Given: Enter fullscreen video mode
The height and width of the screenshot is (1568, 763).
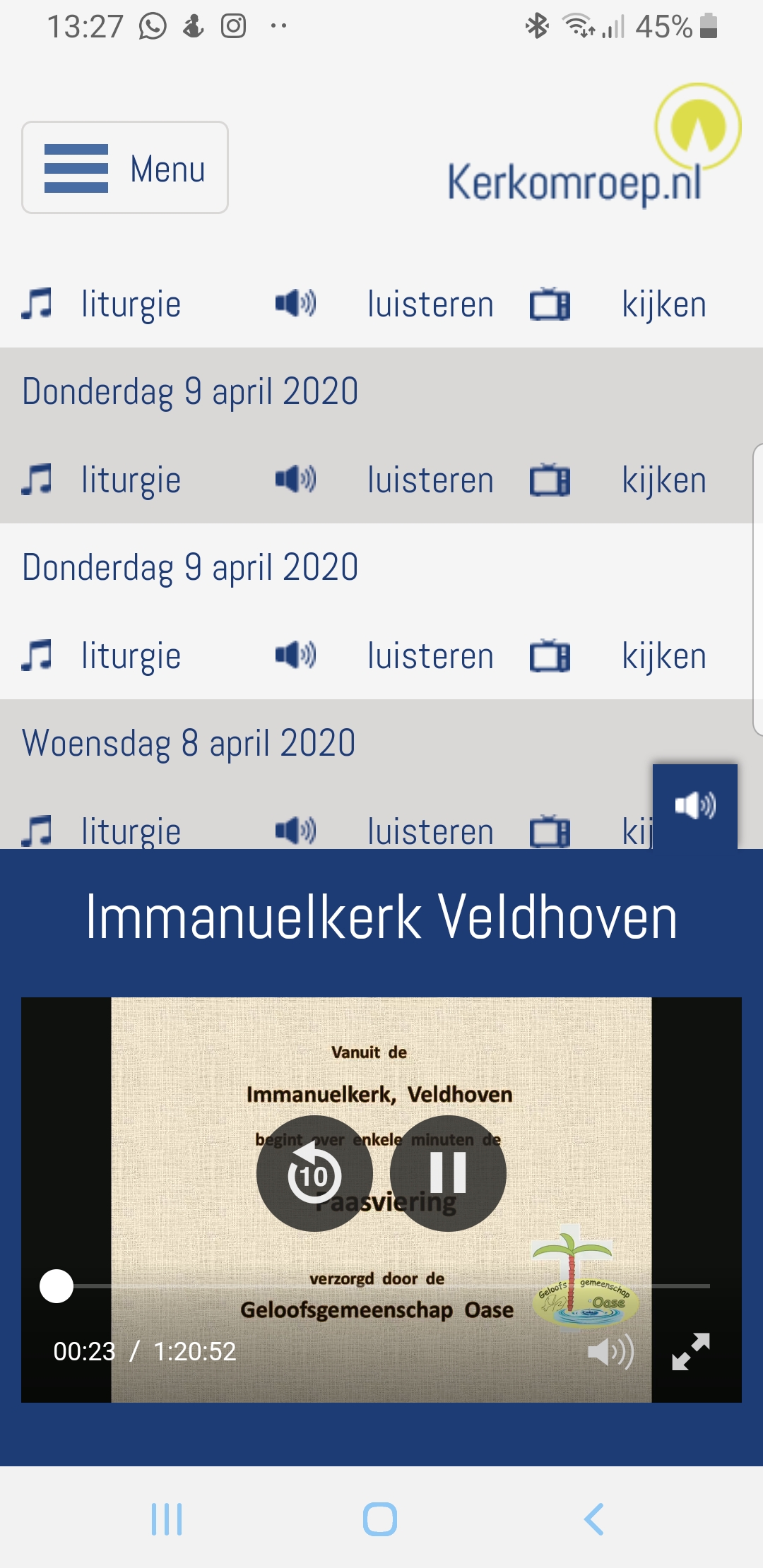Looking at the screenshot, I should coord(690,1352).
